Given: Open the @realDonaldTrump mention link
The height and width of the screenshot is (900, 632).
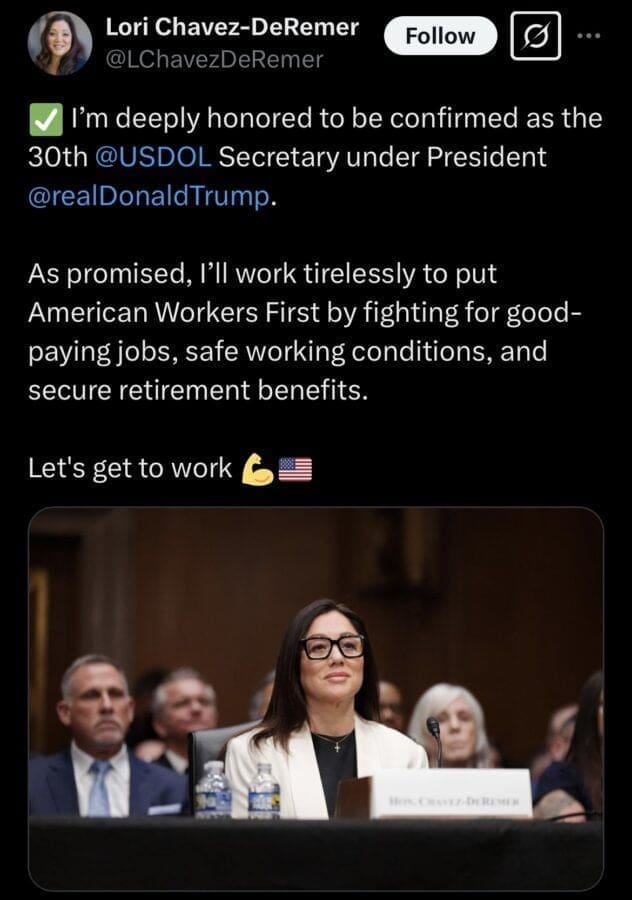Looking at the screenshot, I should pos(149,196).
